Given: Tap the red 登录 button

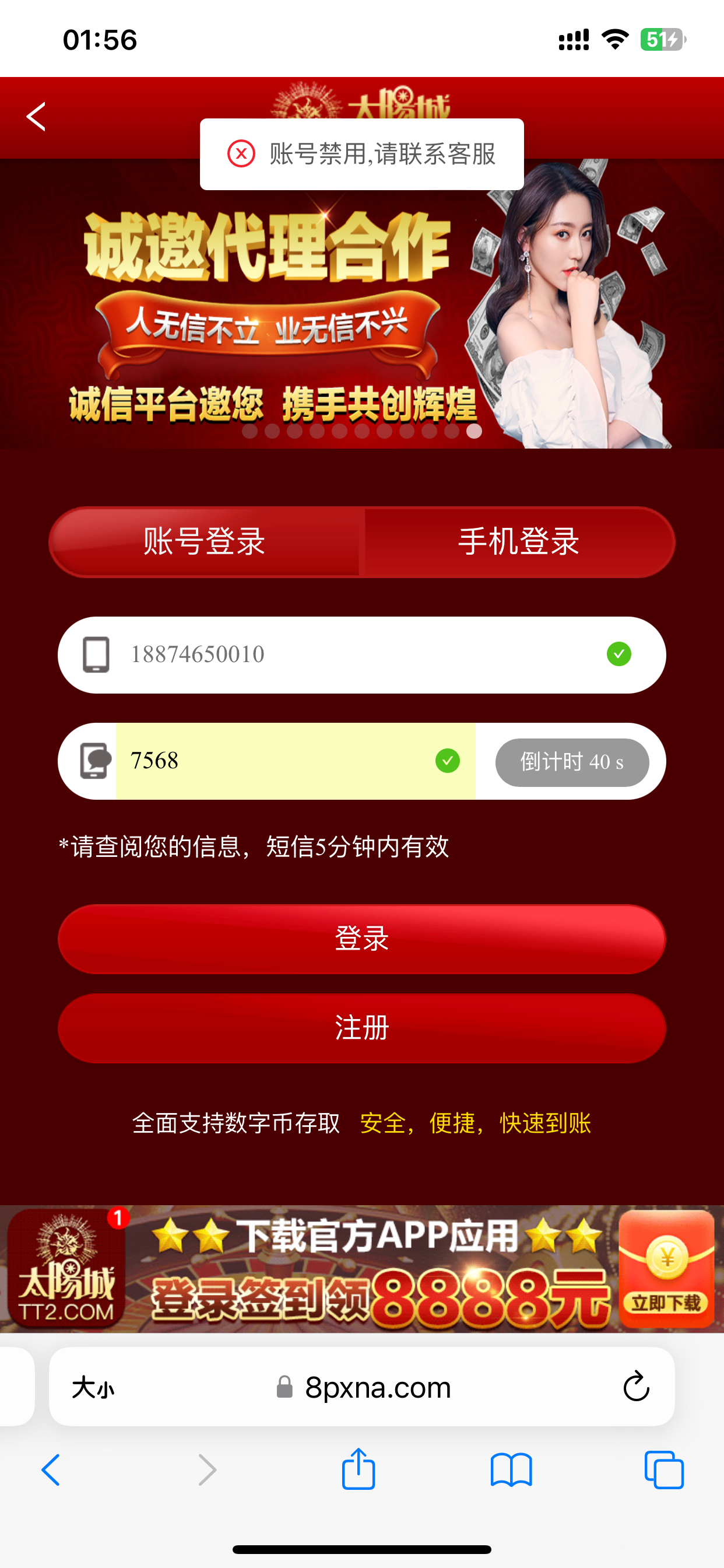Looking at the screenshot, I should pyautogui.click(x=361, y=939).
